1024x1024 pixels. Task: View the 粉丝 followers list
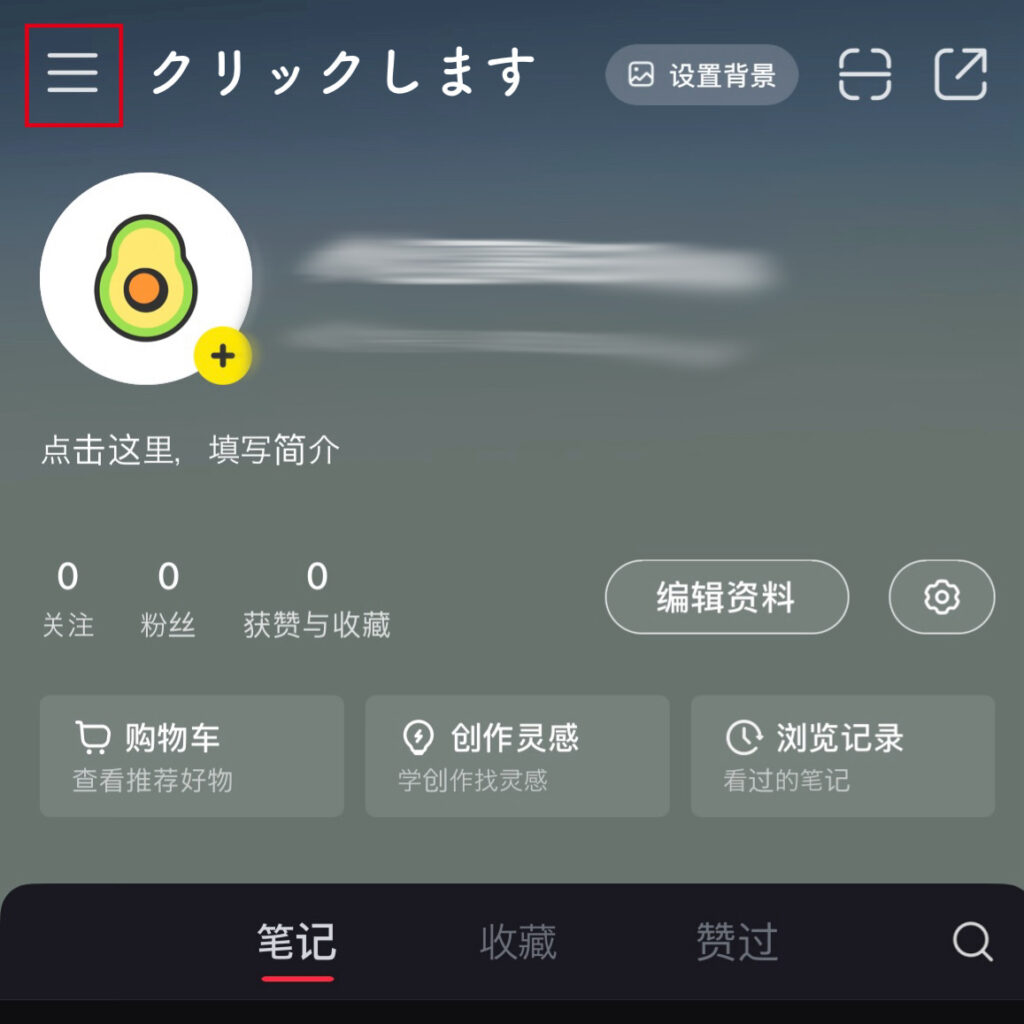(168, 599)
